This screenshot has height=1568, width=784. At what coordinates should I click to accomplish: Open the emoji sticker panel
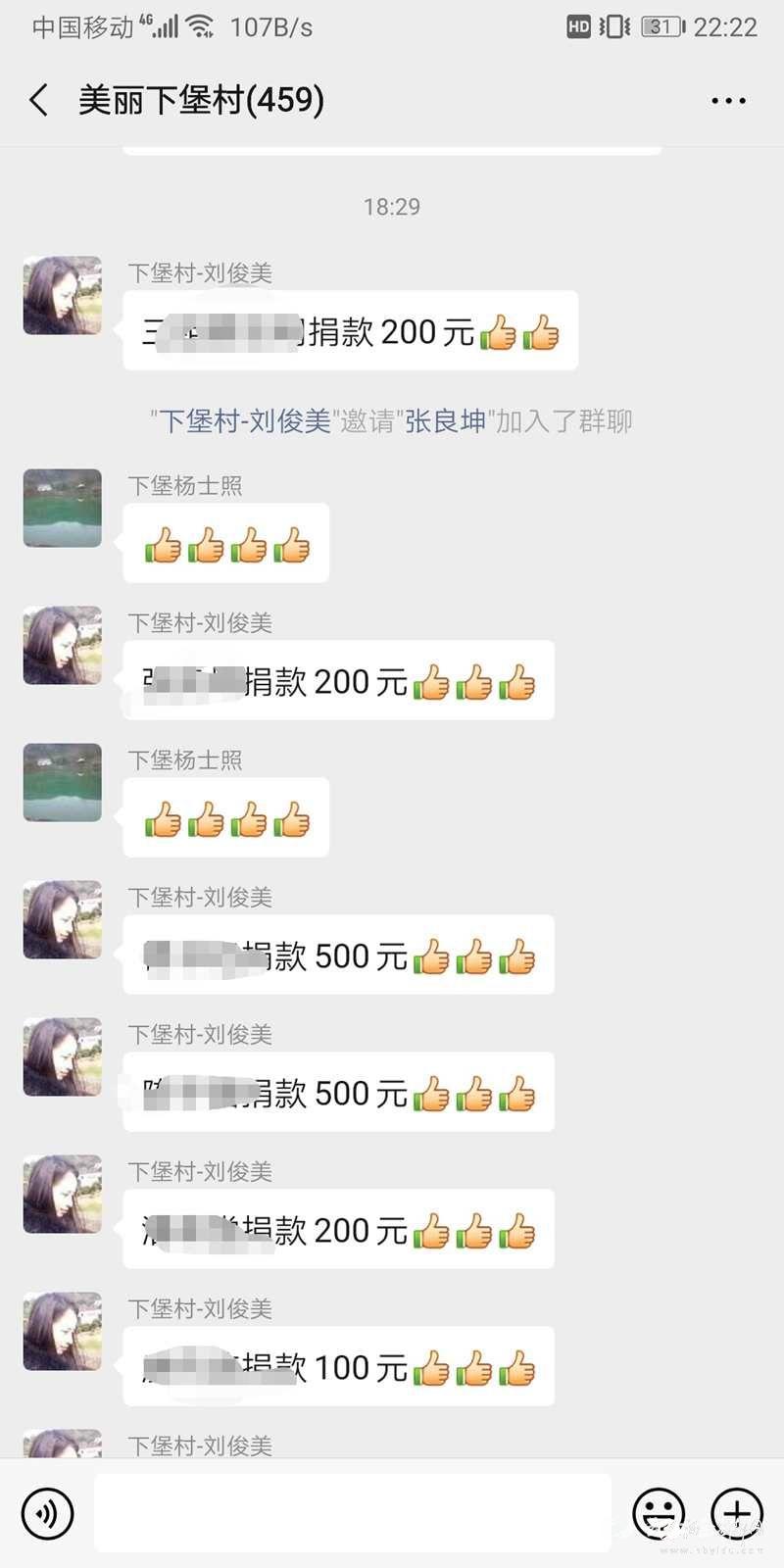(x=659, y=1513)
